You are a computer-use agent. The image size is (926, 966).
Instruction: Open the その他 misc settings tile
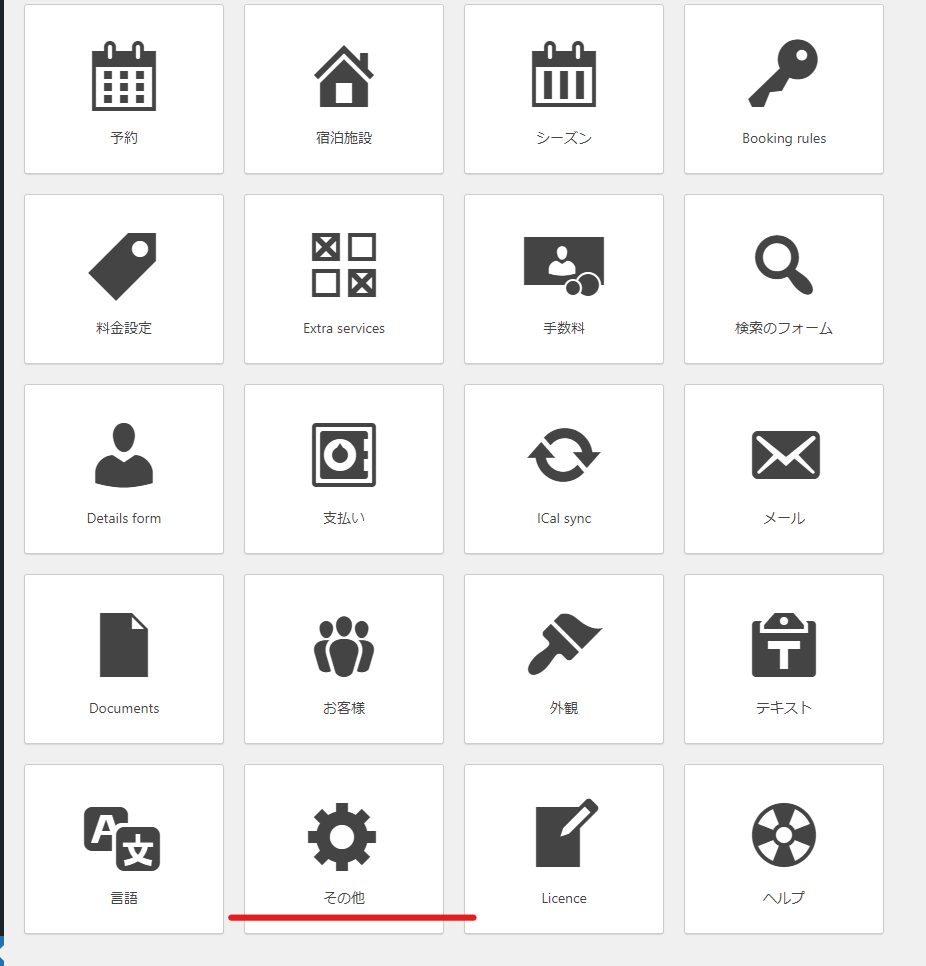[x=344, y=849]
